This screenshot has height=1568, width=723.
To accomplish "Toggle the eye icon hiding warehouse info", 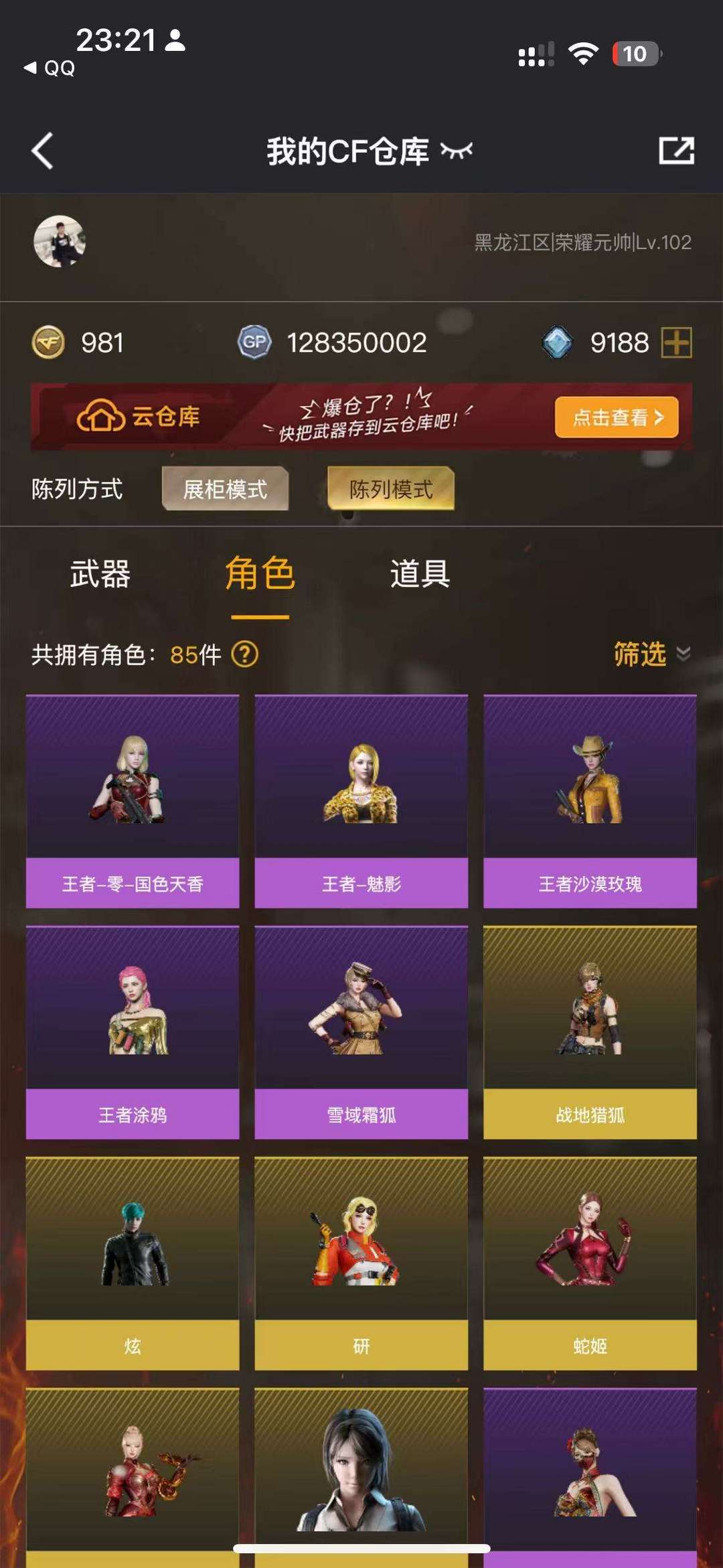I will coord(457,151).
